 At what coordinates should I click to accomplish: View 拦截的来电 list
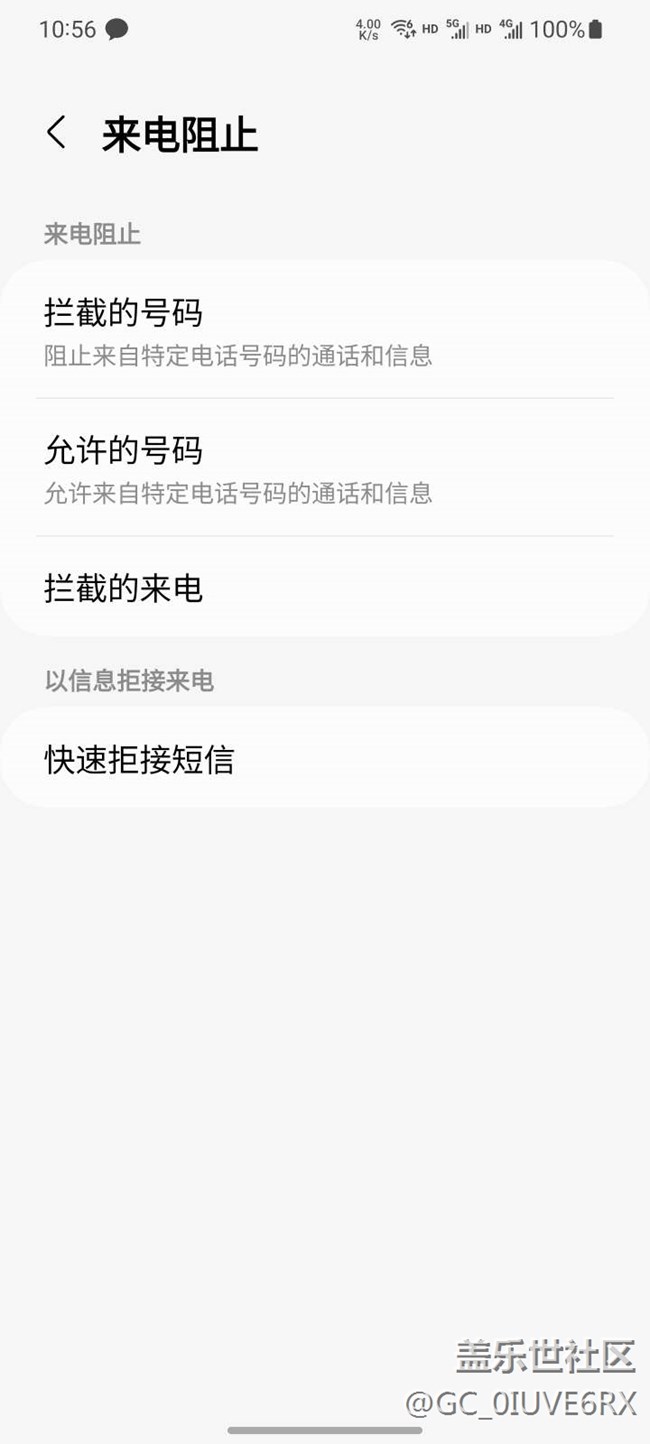pyautogui.click(x=324, y=588)
